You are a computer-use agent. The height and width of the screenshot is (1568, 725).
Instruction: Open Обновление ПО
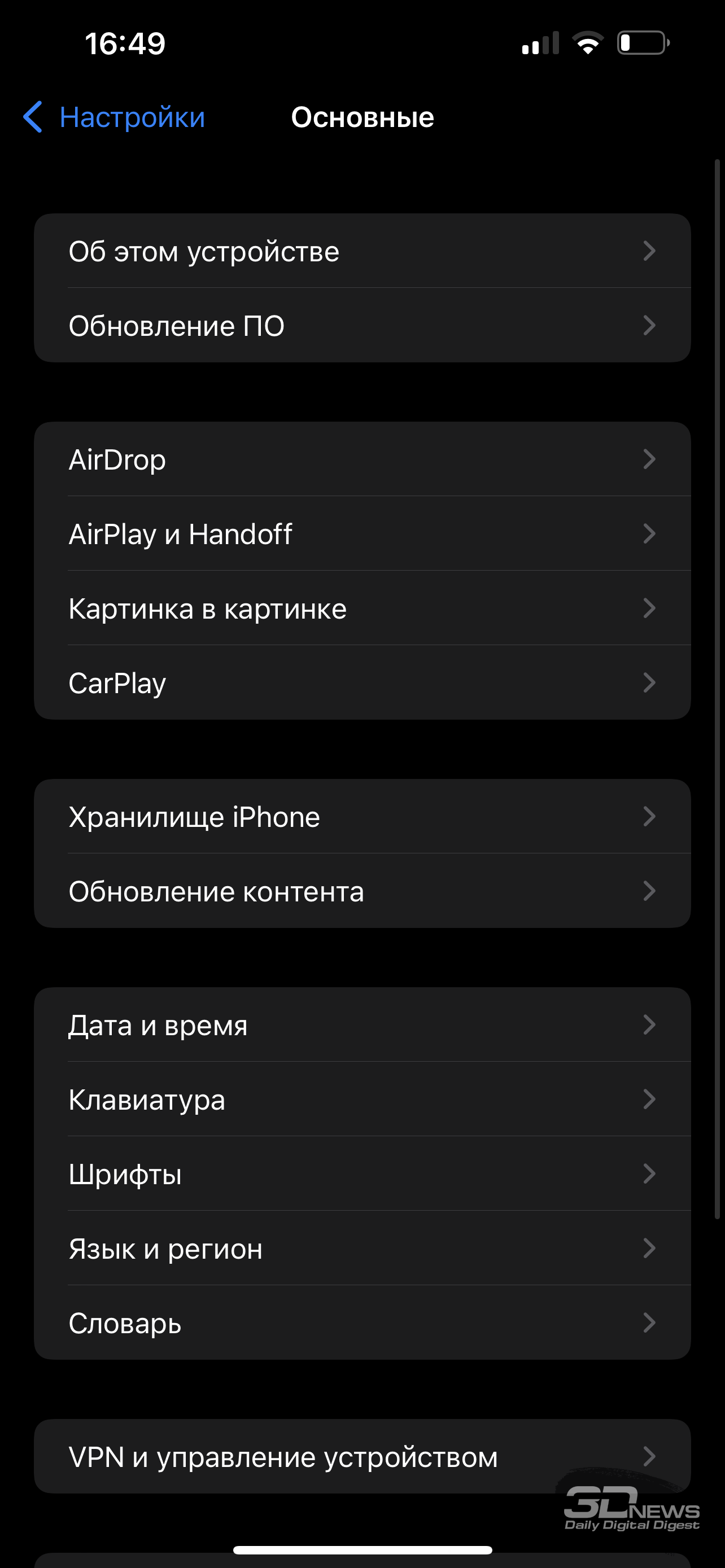(x=362, y=326)
